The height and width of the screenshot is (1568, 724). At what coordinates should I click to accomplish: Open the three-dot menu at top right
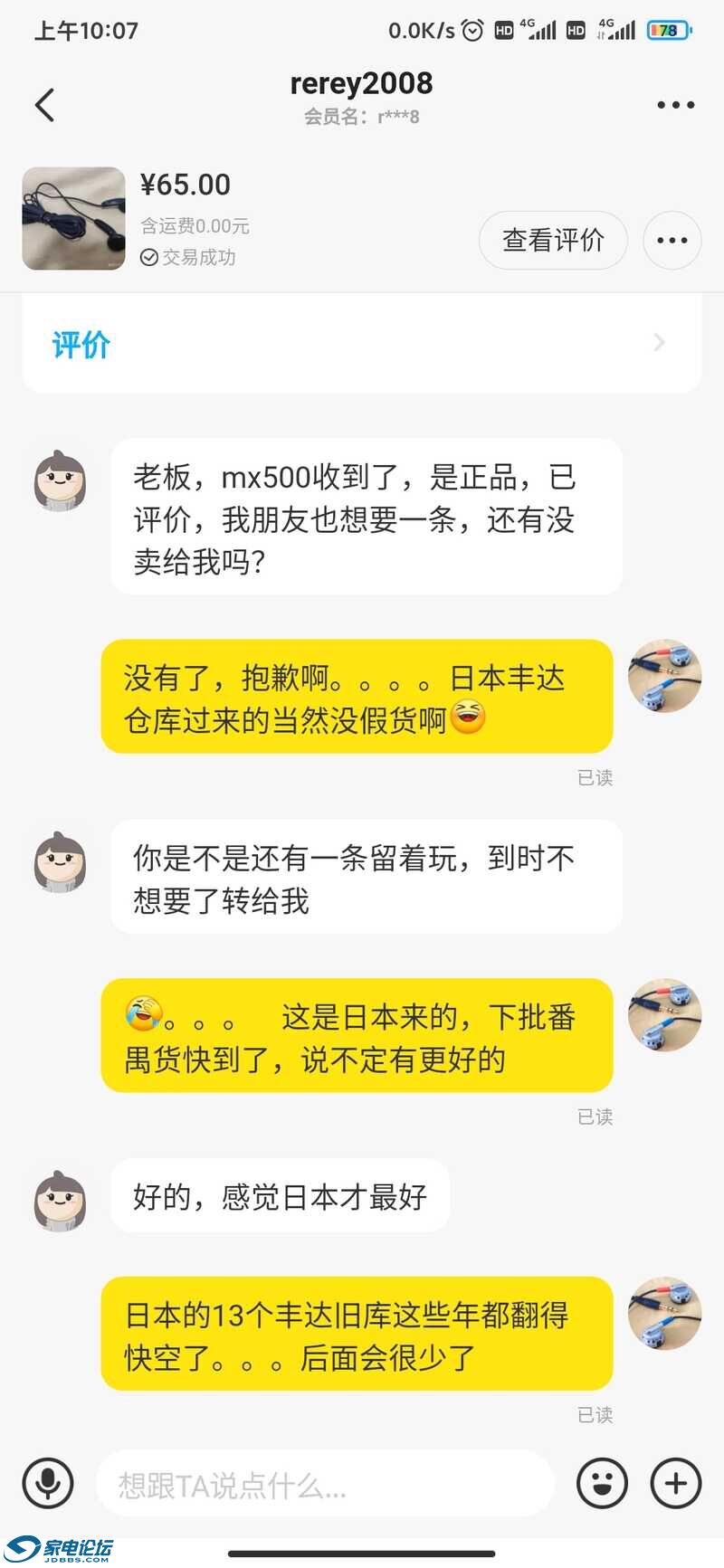click(x=673, y=104)
